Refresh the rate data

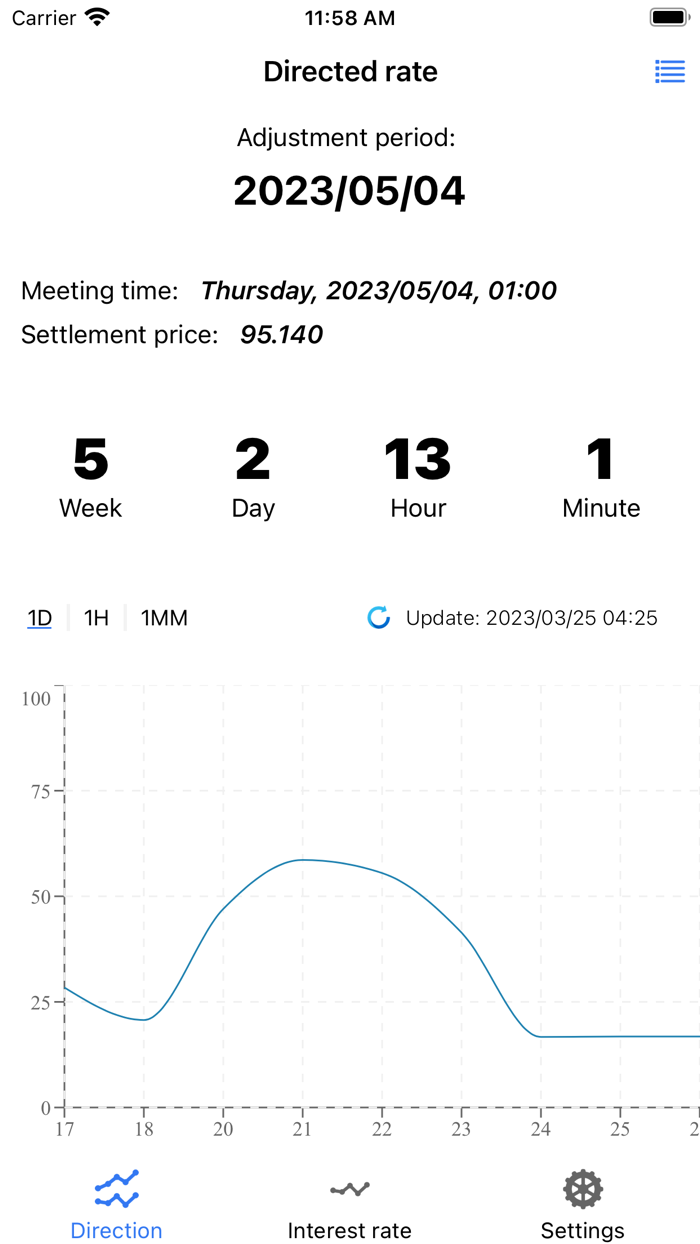click(x=378, y=618)
